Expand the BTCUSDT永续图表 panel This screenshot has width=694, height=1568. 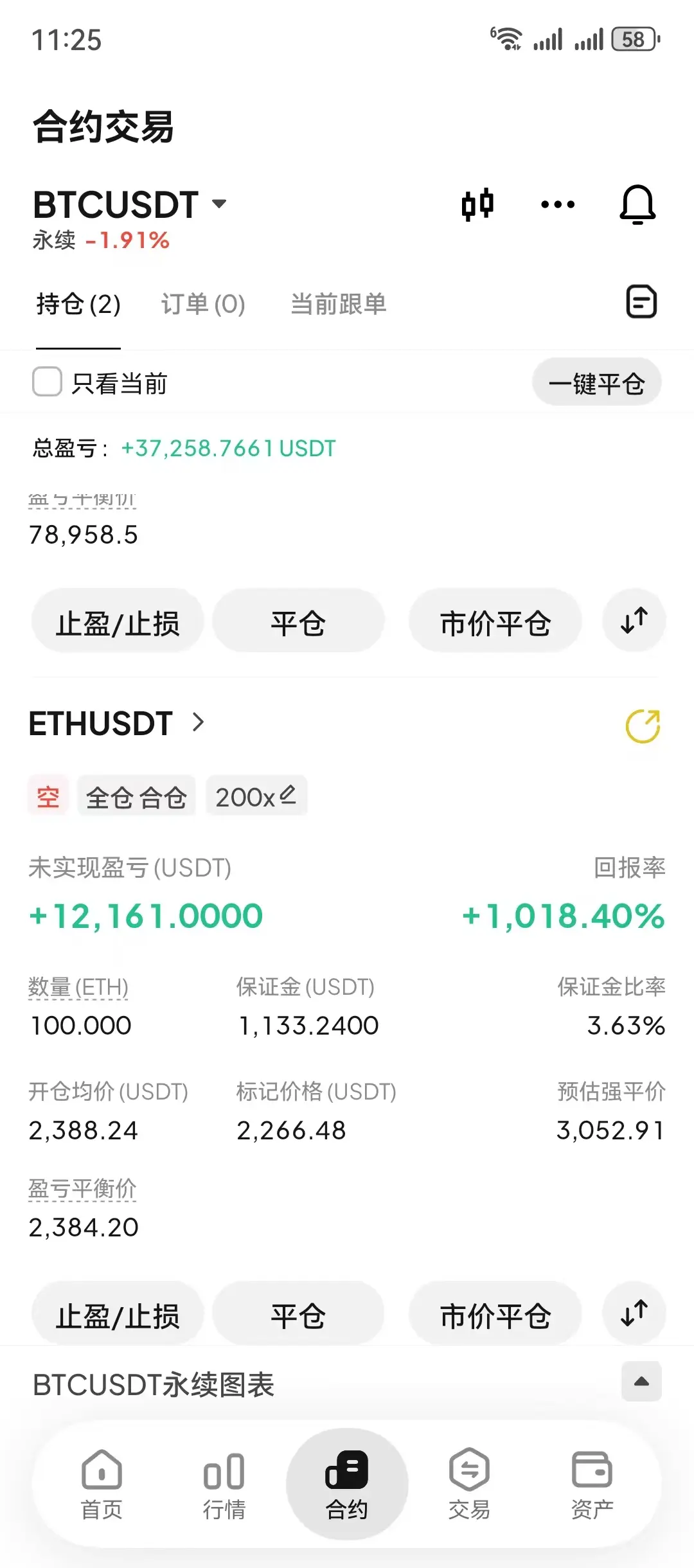click(x=641, y=1382)
